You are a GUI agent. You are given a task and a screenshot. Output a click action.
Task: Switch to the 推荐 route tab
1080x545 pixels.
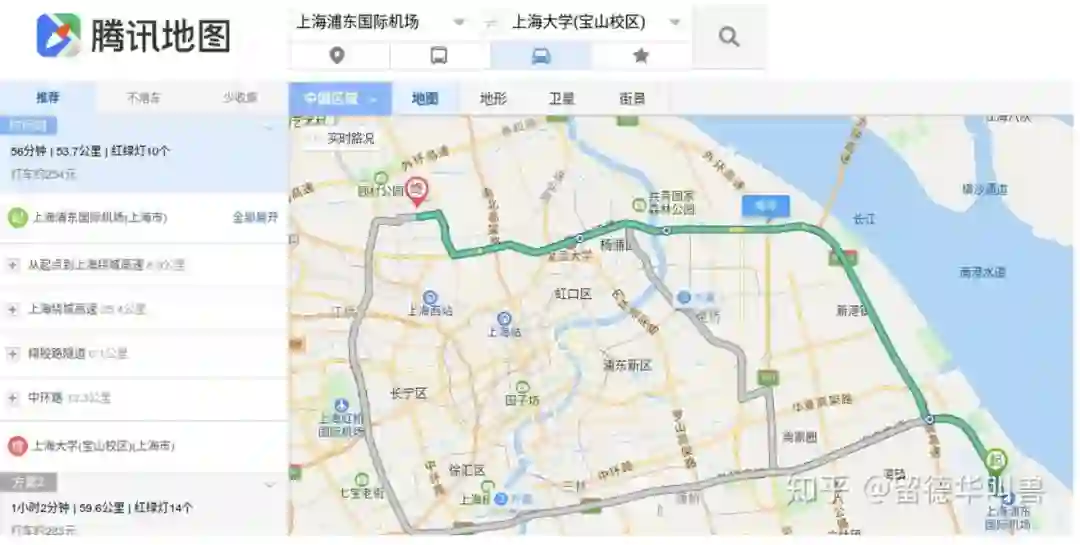(x=48, y=98)
